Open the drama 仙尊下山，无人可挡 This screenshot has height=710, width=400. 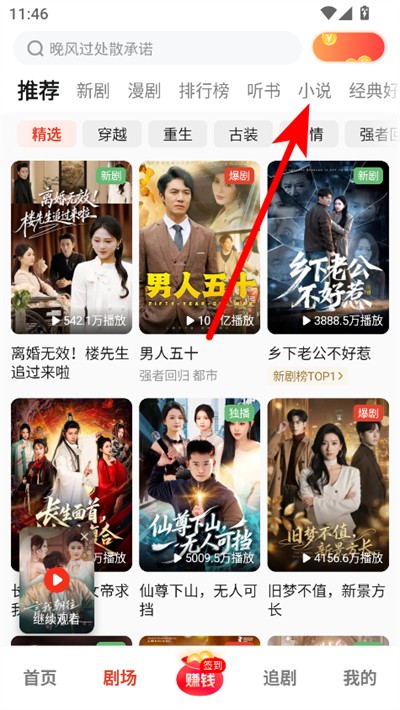coord(200,485)
